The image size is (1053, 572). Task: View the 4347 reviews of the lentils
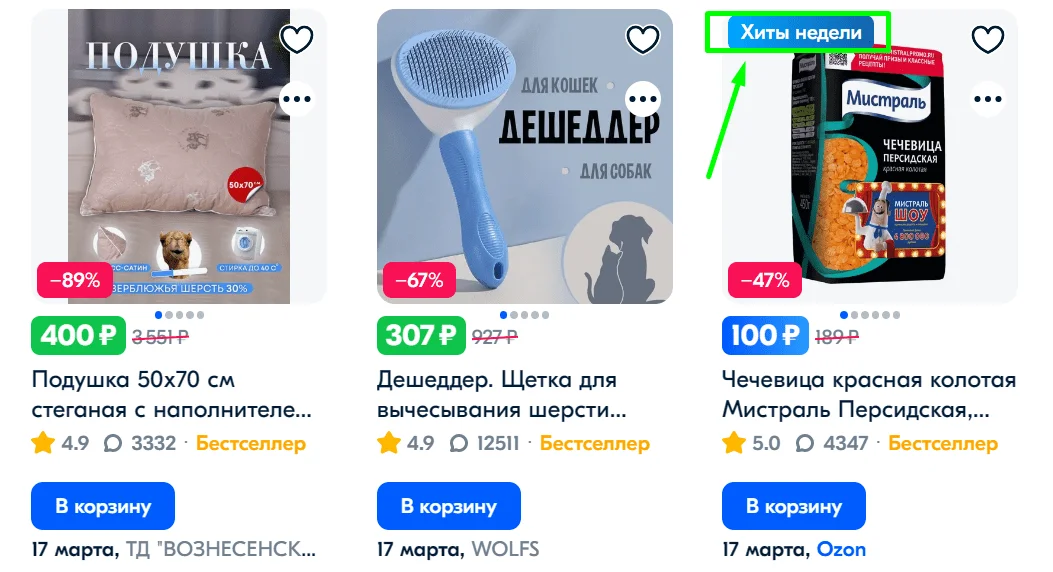pyautogui.click(x=833, y=443)
